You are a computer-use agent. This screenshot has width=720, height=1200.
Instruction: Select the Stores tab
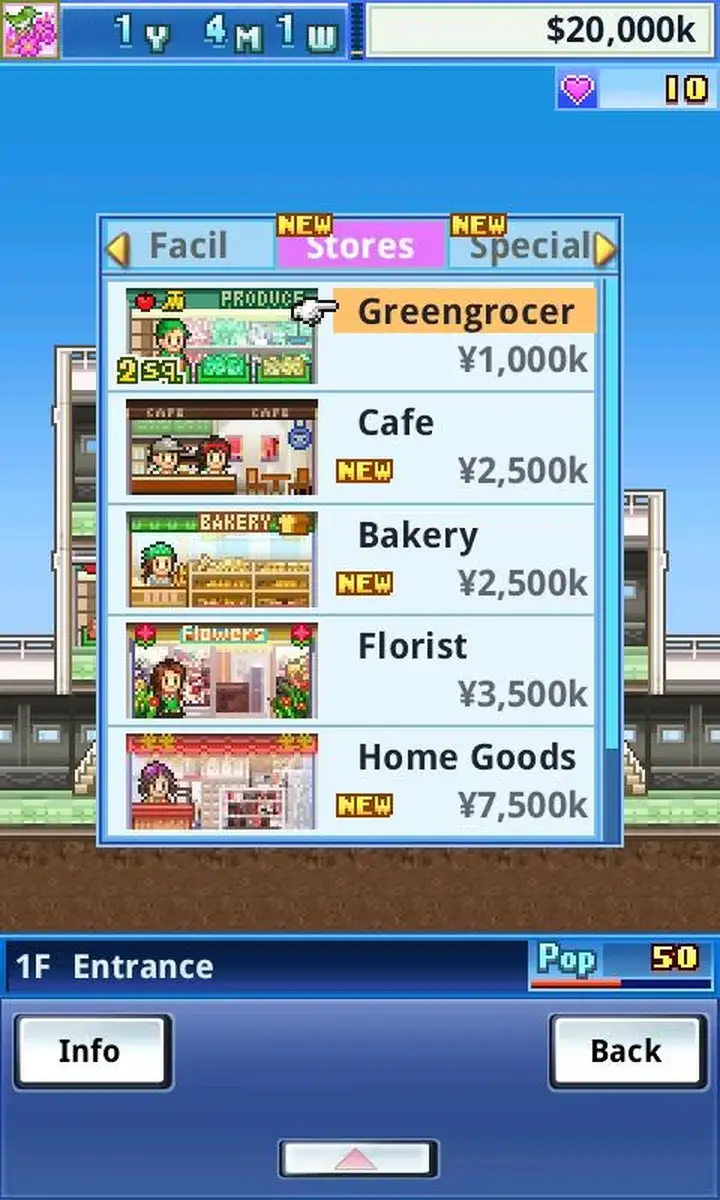pos(360,246)
